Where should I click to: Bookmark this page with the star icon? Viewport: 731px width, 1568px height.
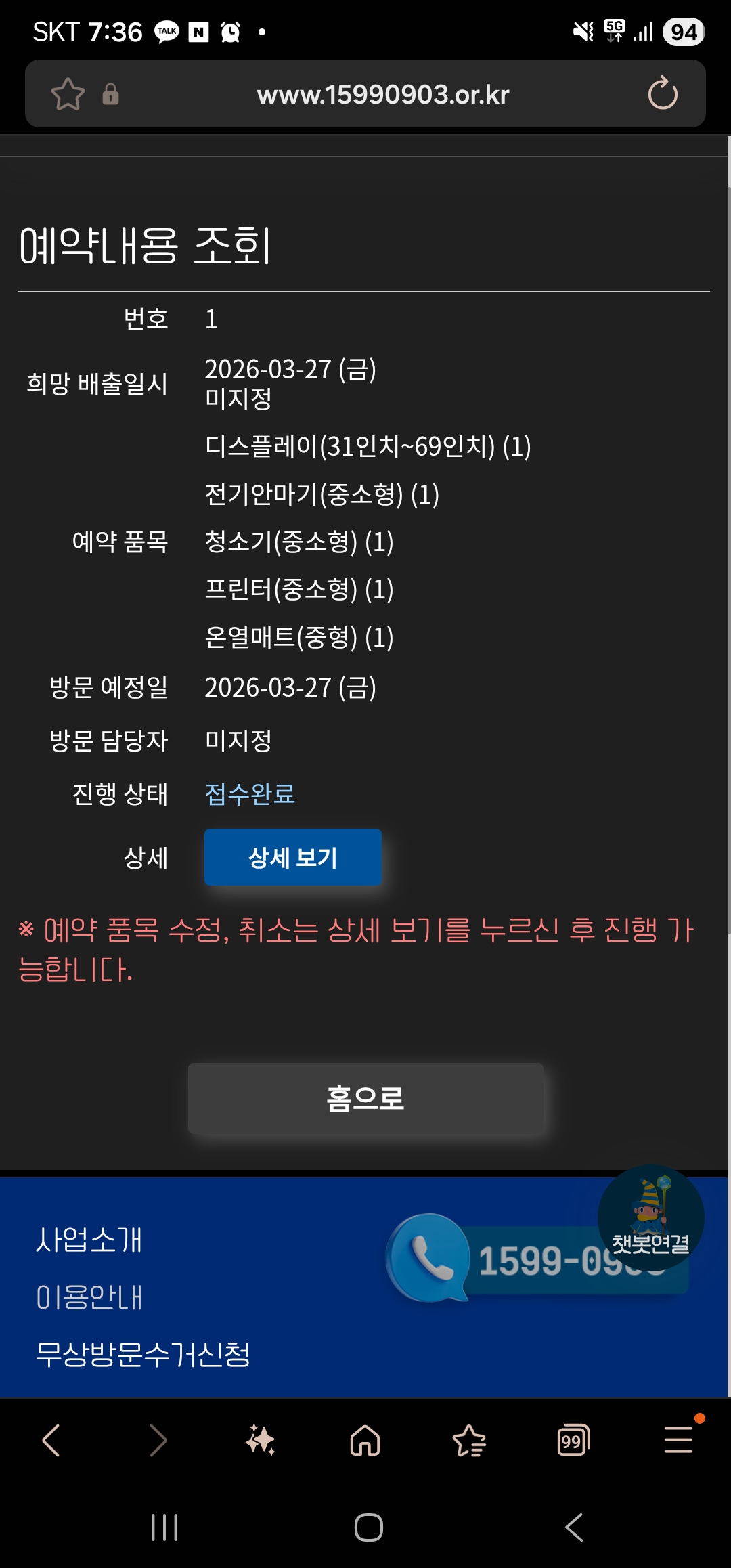68,94
